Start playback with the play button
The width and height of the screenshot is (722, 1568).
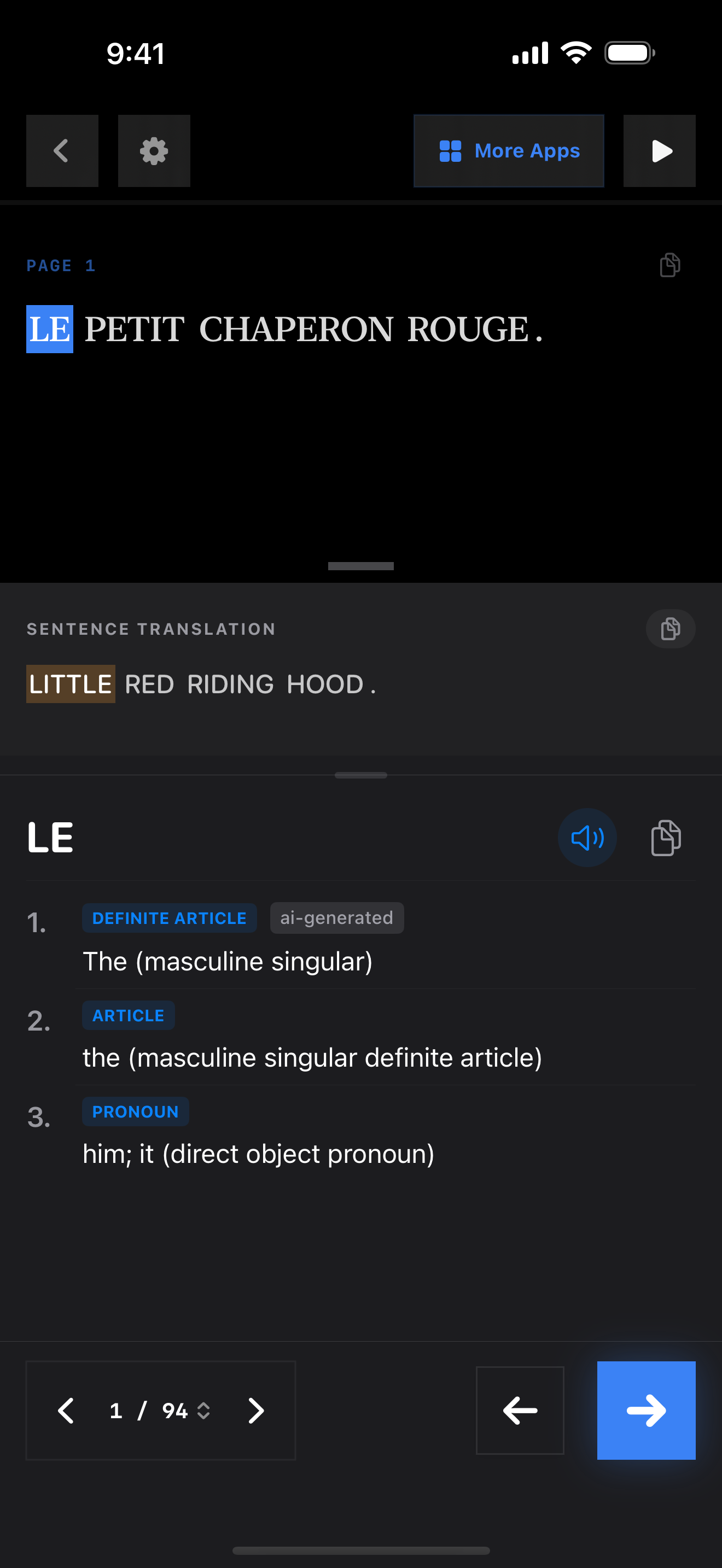pos(660,151)
